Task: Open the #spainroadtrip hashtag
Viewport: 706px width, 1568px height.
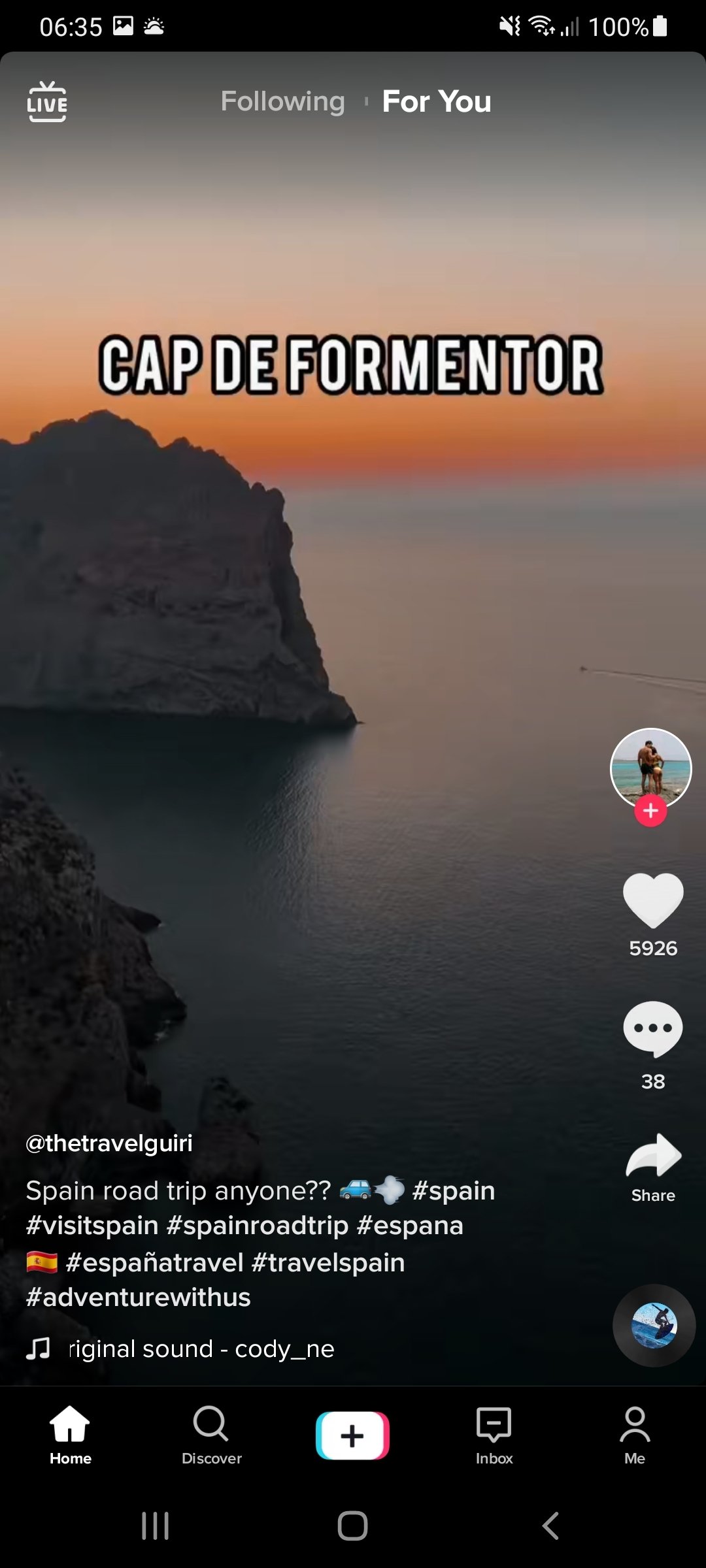Action: [x=258, y=1226]
